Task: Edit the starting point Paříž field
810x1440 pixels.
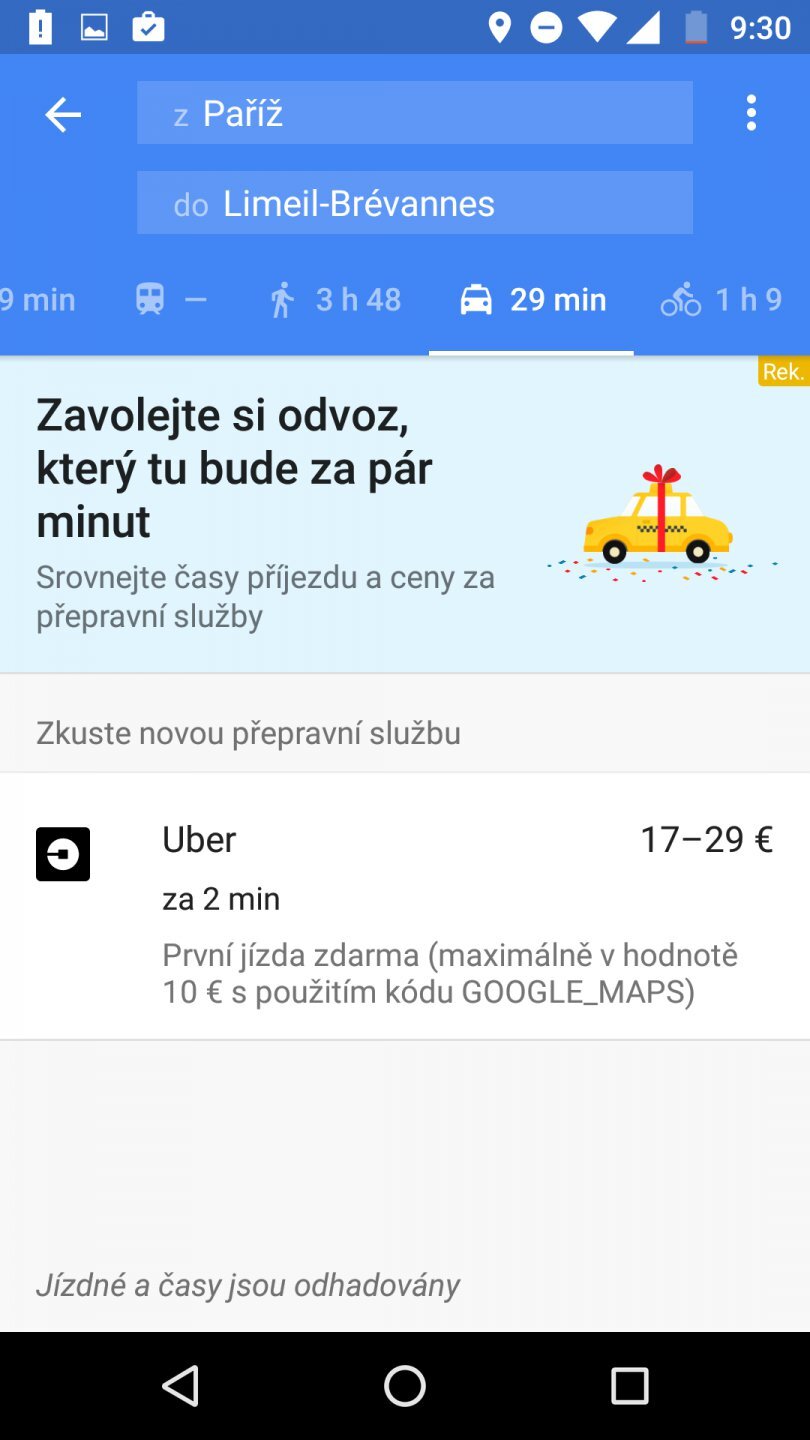Action: pyautogui.click(x=415, y=112)
